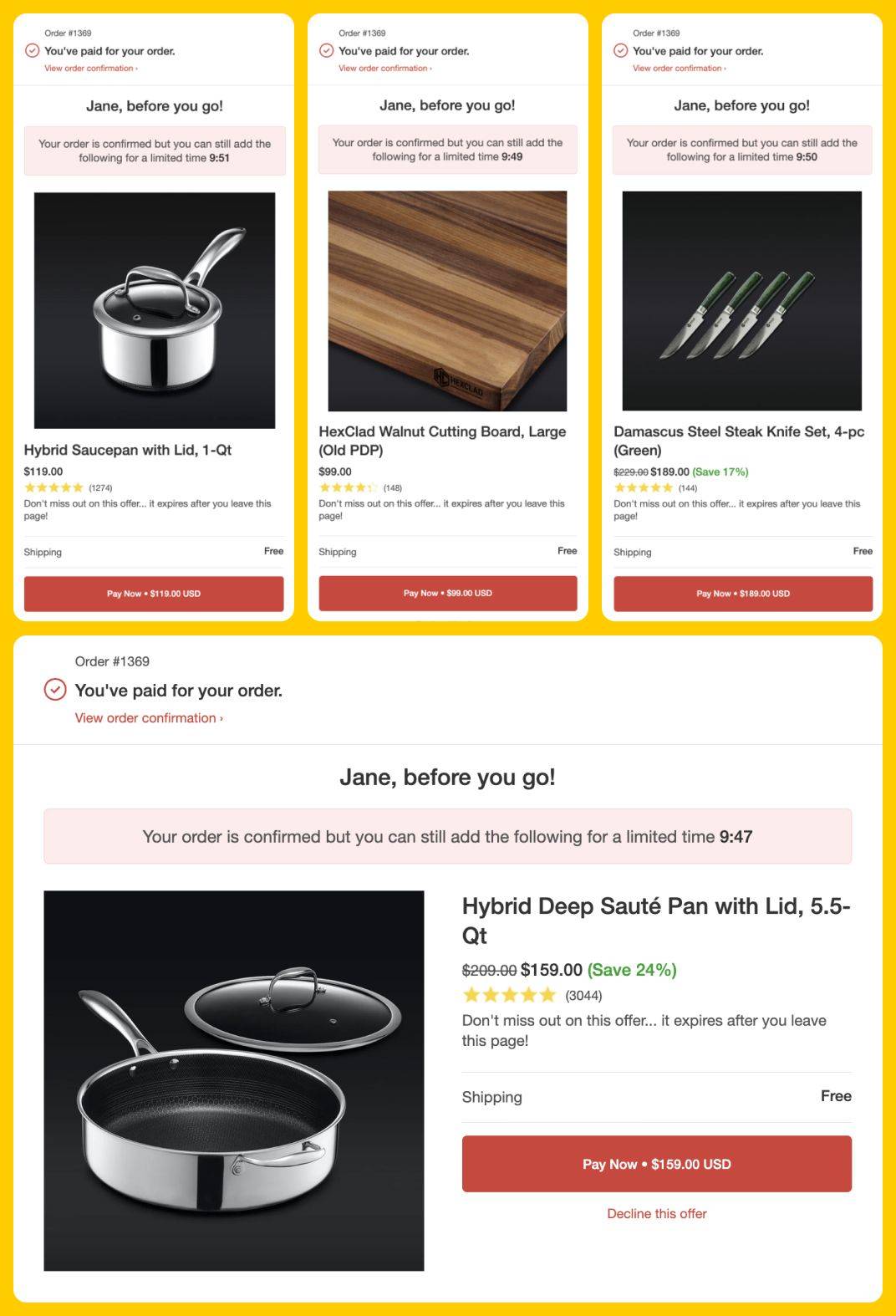Viewport: 896px width, 1316px height.
Task: Pay $159.00 for the Deep Sauté Pan
Action: click(x=657, y=1164)
